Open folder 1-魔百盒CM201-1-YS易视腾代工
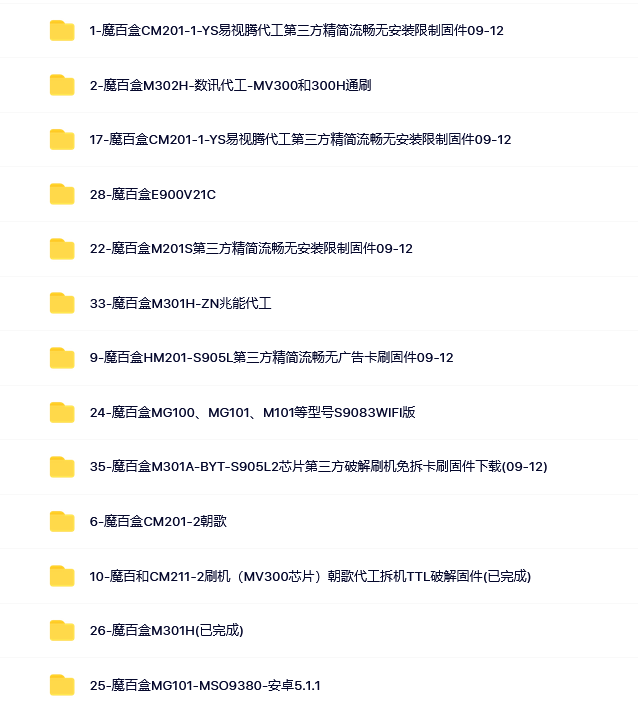This screenshot has height=706, width=638. [296, 31]
